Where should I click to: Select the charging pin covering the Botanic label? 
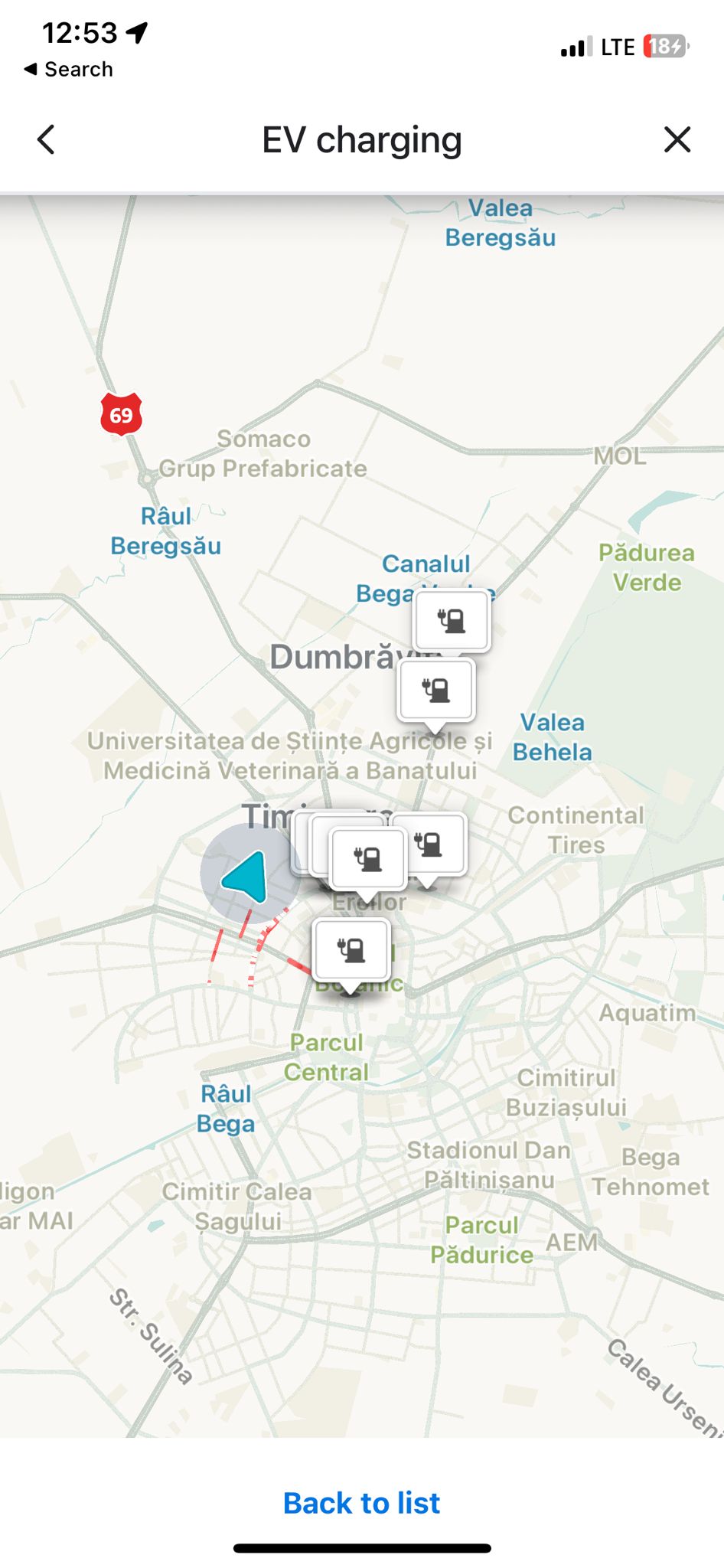coord(352,951)
